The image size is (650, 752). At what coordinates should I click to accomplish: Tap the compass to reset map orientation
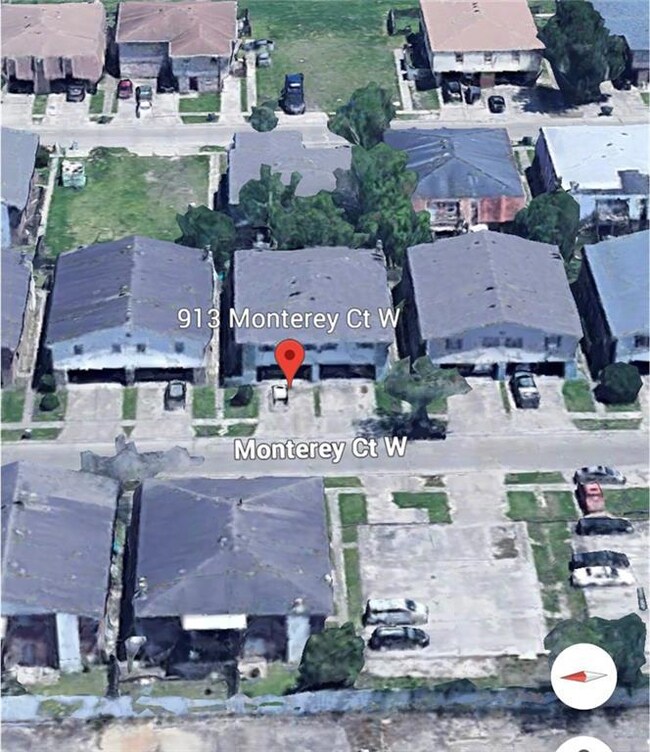tap(584, 676)
